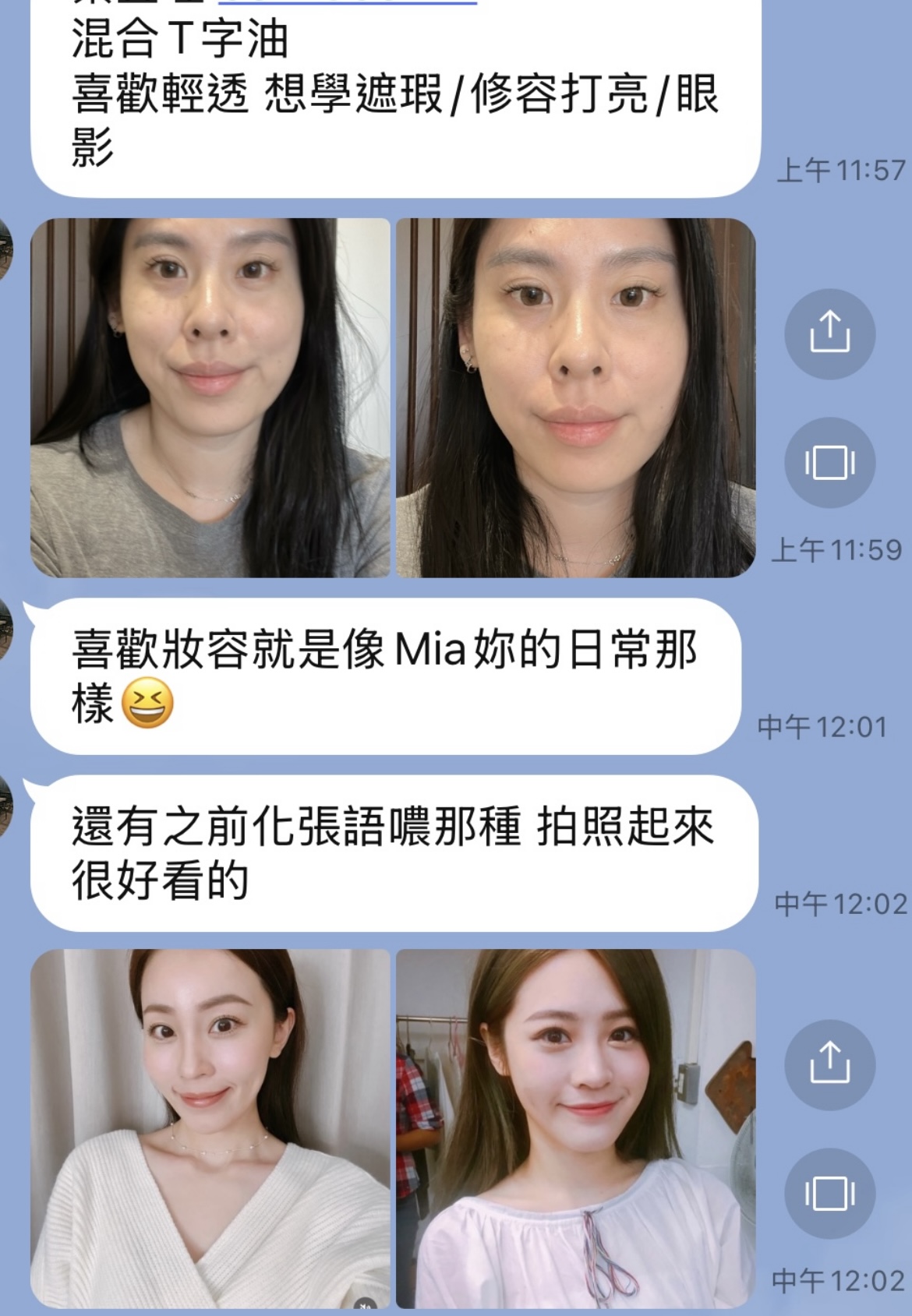Open the link at top of first message
912x1316 pixels.
click(347, 2)
